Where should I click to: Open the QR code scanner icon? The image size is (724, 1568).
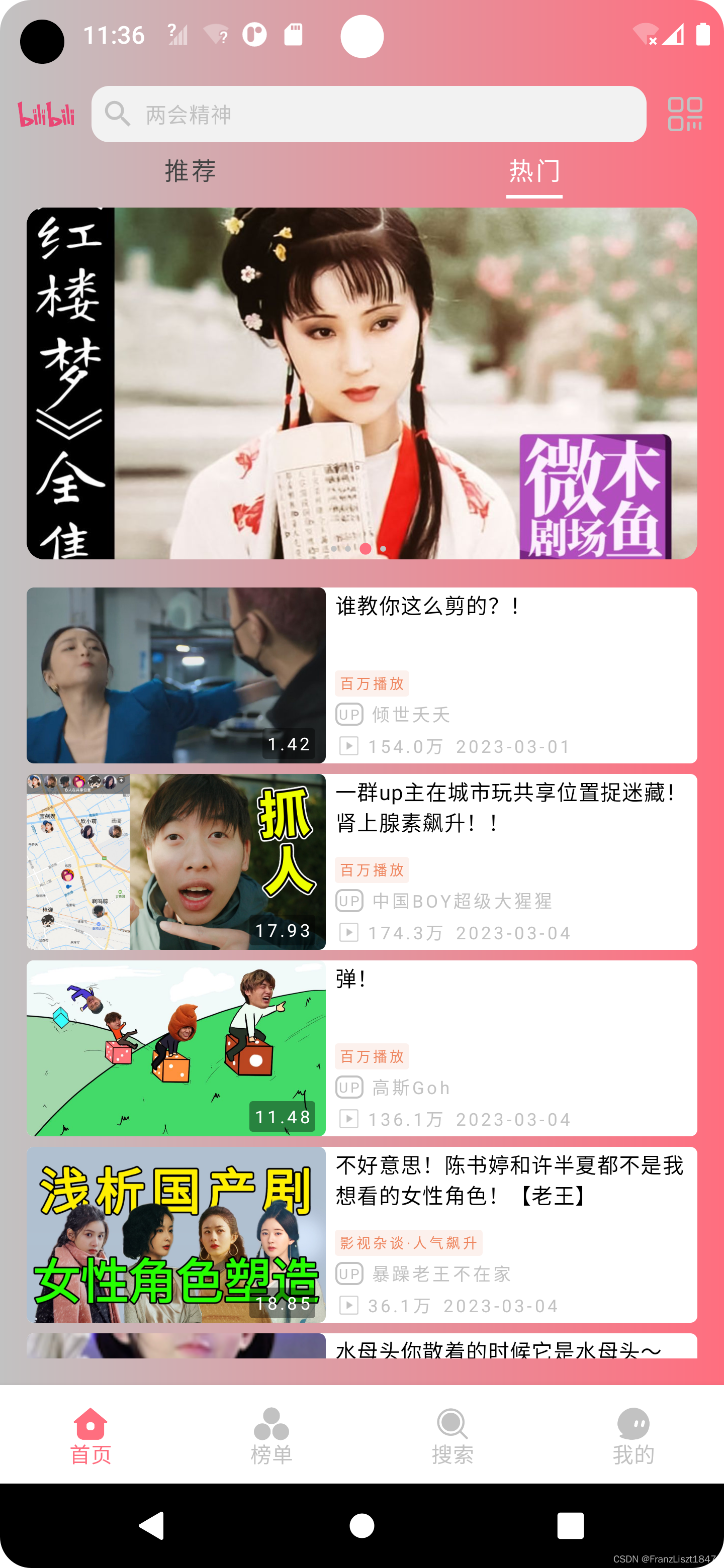click(685, 114)
